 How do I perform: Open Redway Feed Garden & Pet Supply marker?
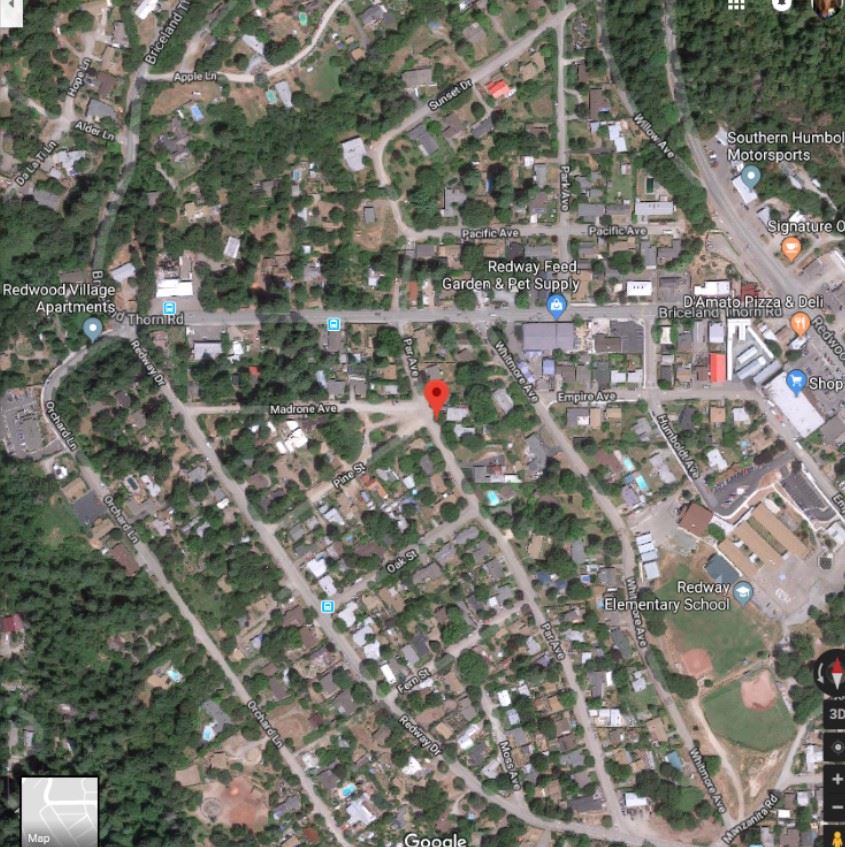coord(557,305)
